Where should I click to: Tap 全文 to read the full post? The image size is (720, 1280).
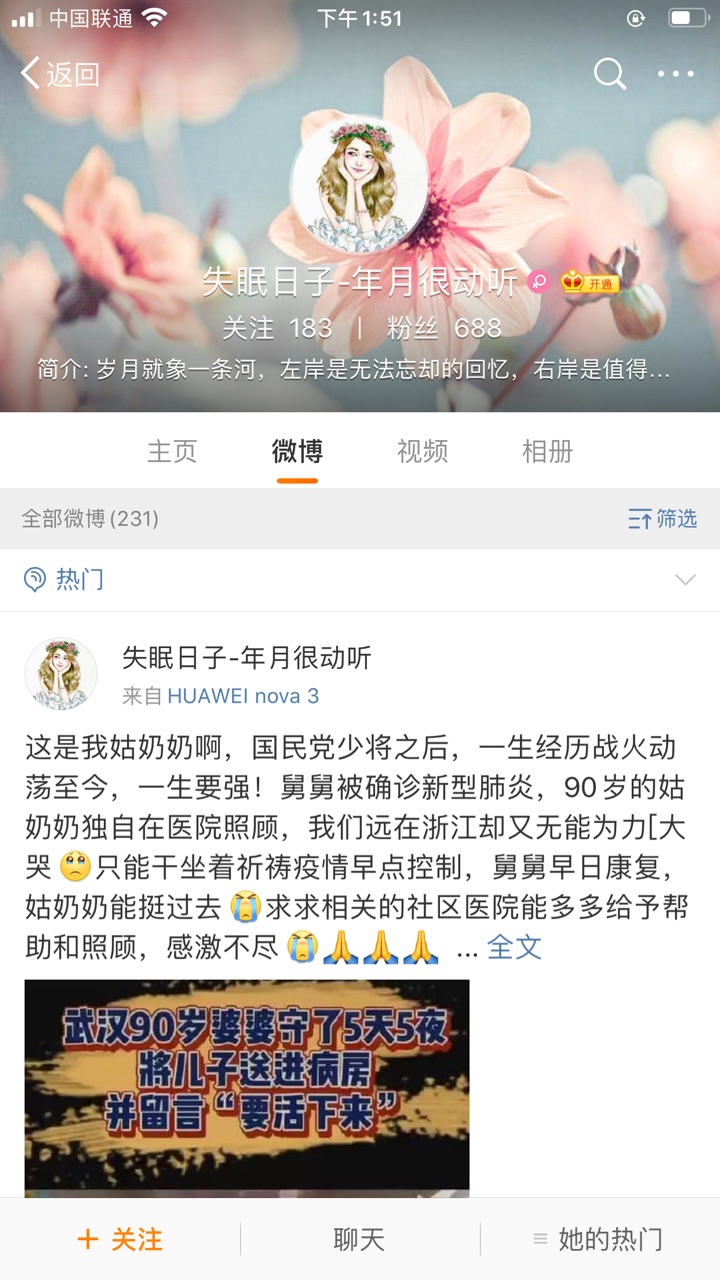coord(514,946)
